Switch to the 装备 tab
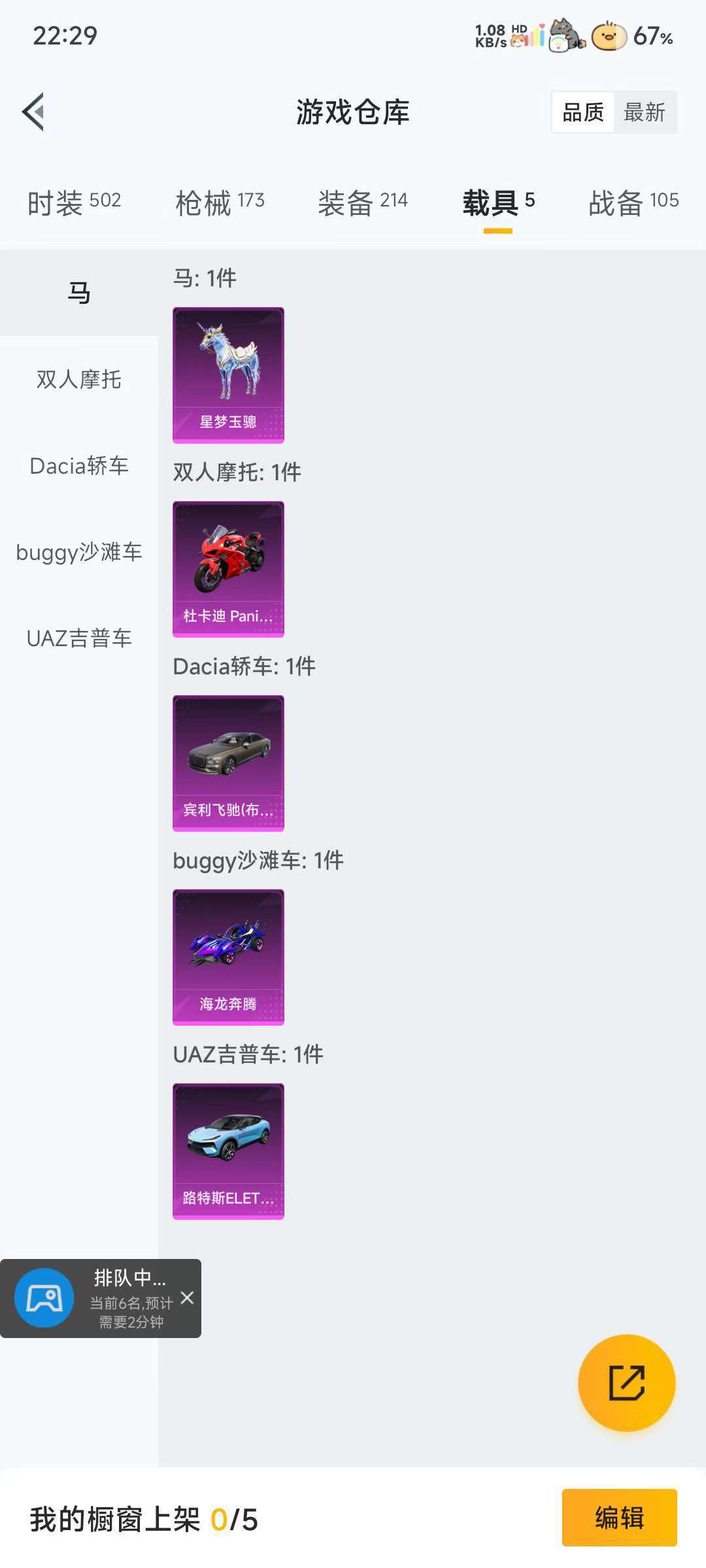Screen dimensions: 706x1568 362,202
